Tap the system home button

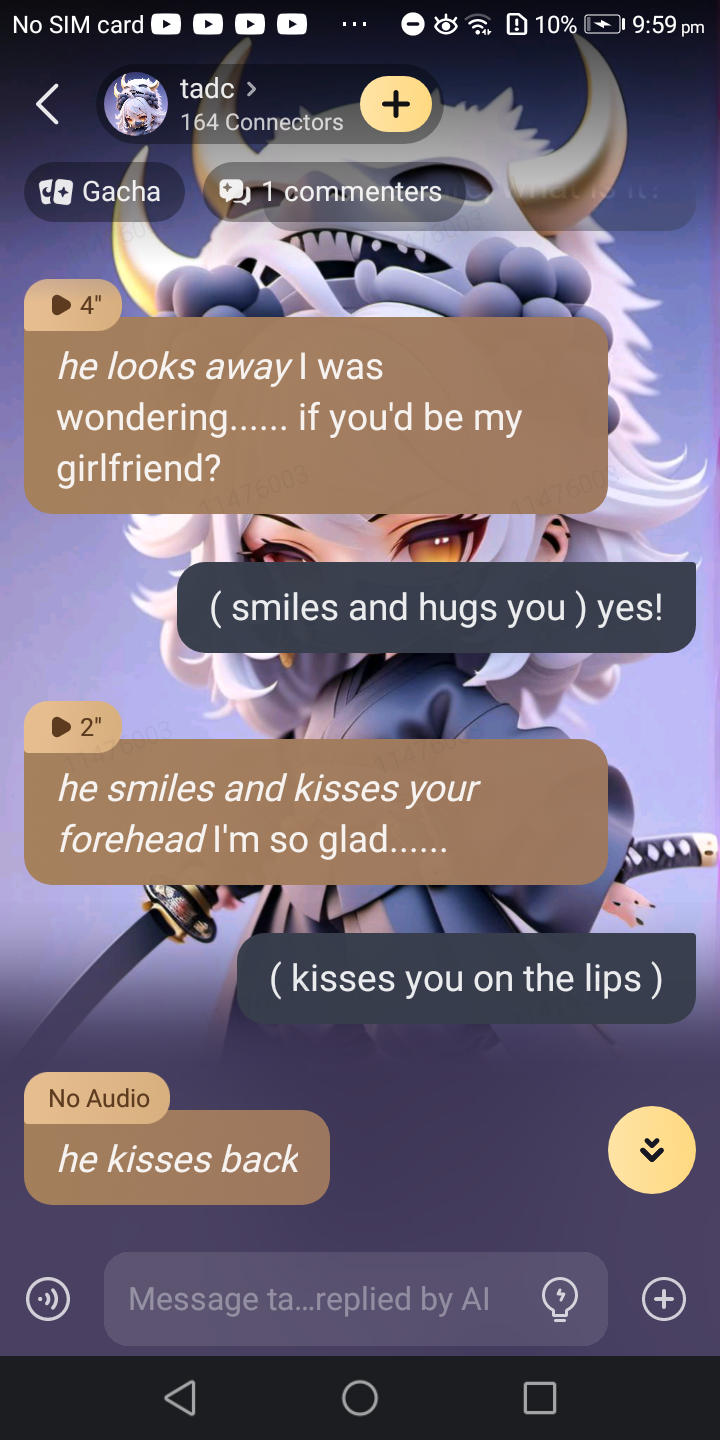(360, 1398)
